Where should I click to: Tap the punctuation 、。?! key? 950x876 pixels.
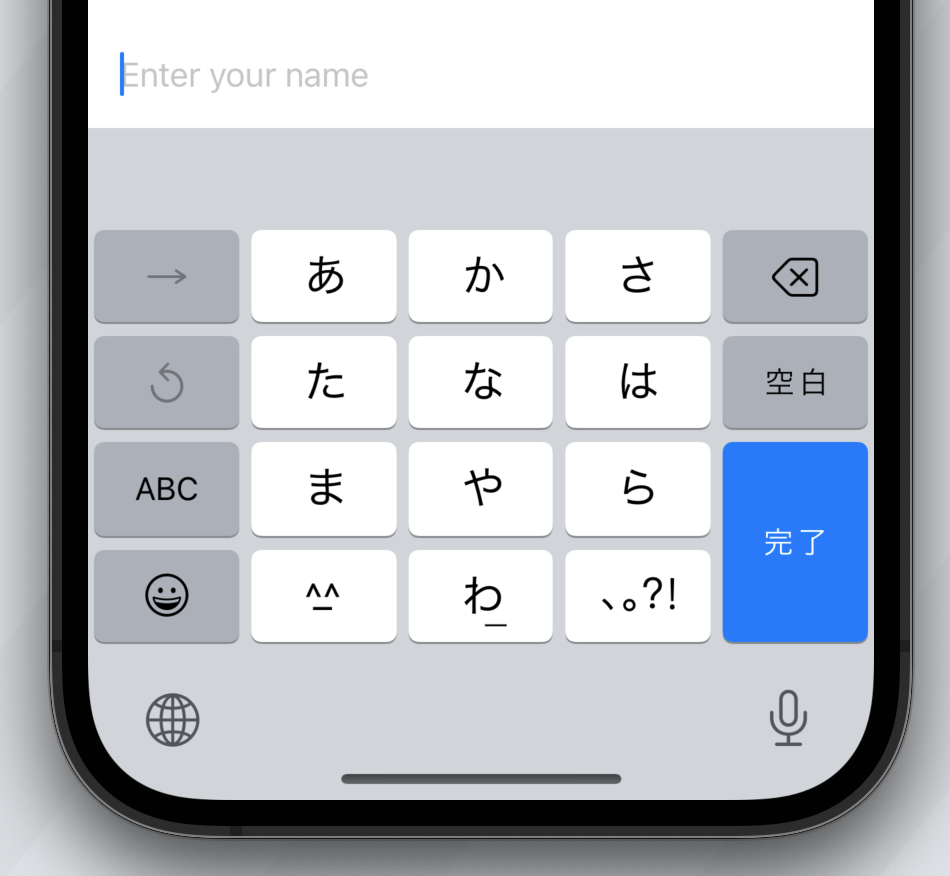point(638,596)
